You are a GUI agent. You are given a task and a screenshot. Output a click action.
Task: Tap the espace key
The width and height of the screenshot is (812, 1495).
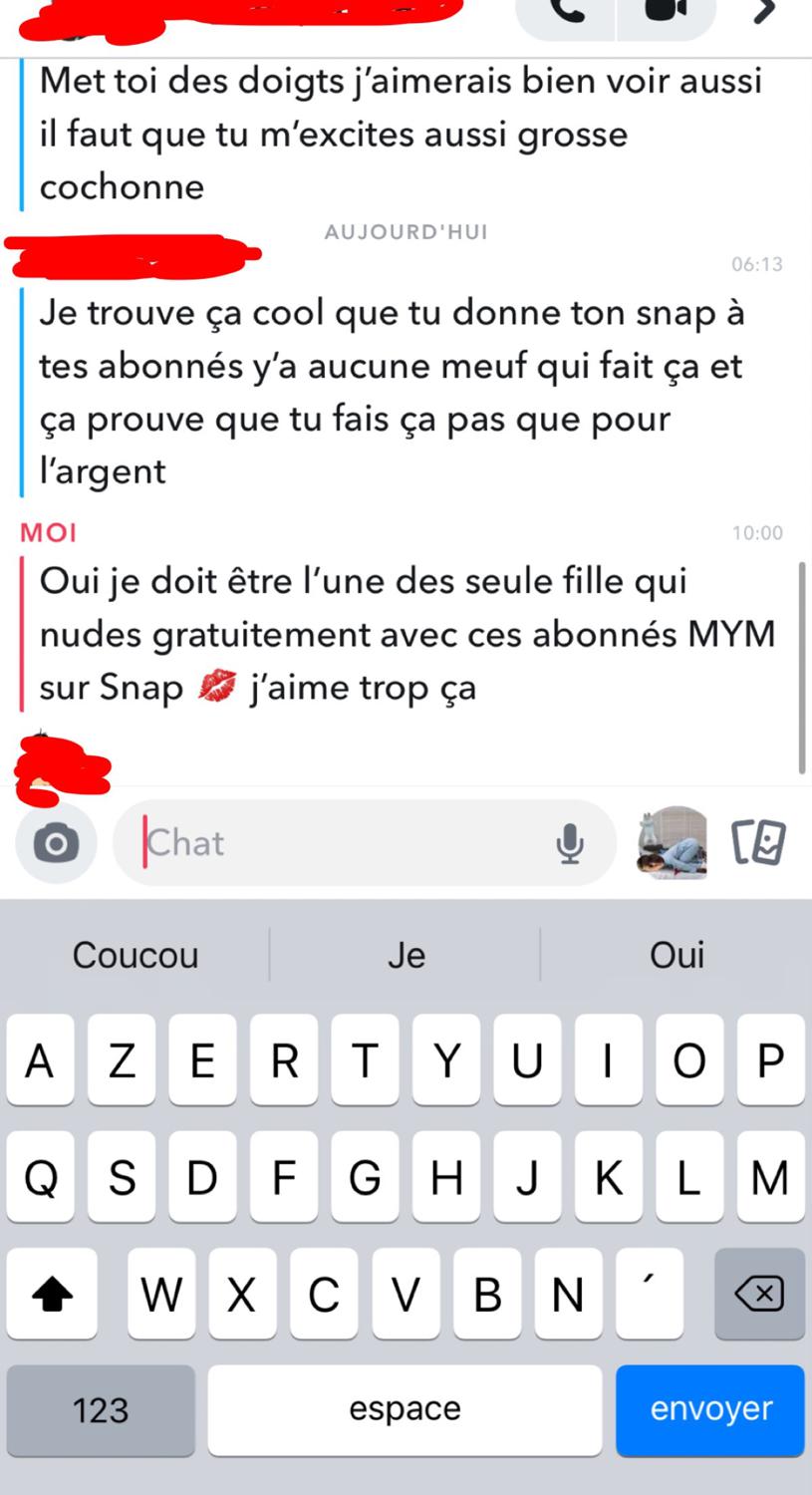(405, 1409)
